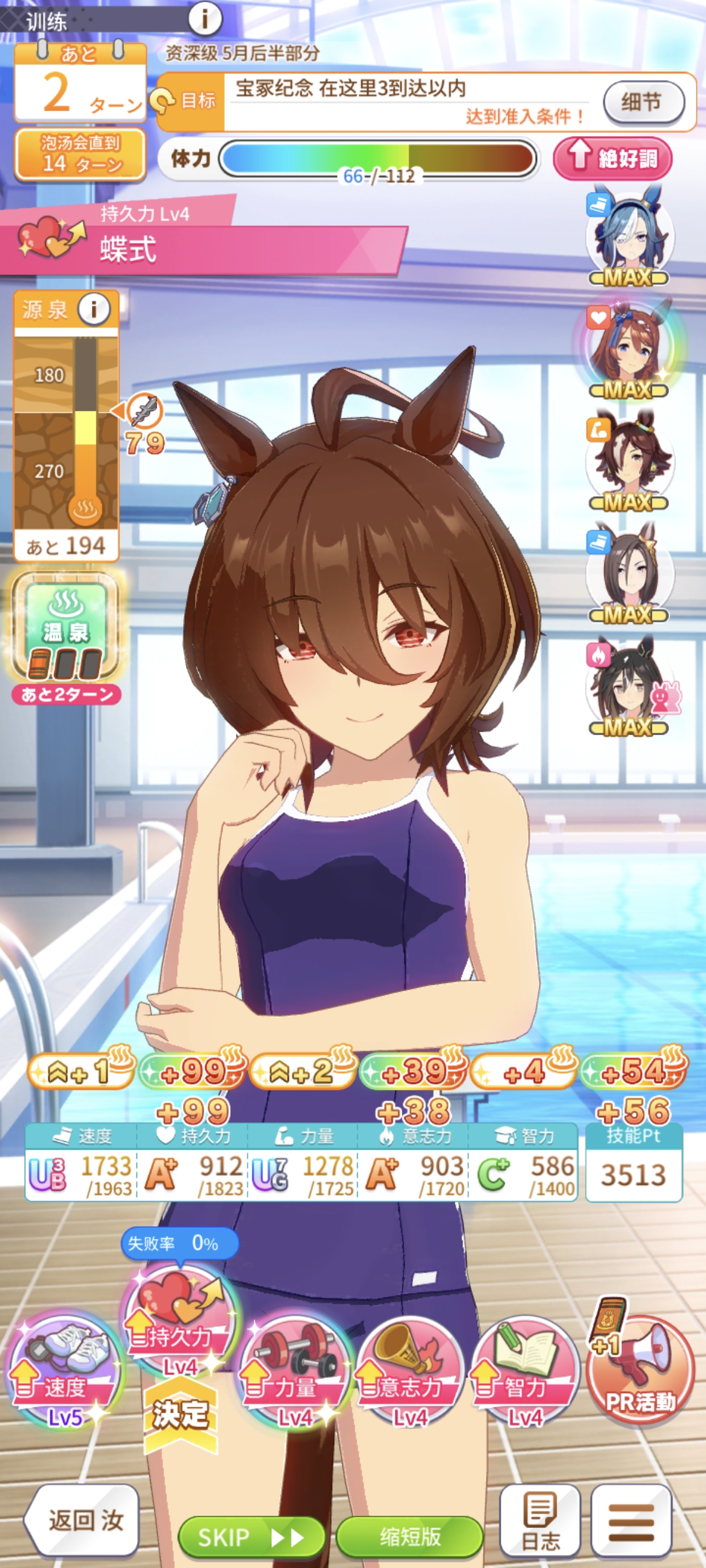Tap the 絶好調 mood indicator
706x1568 pixels.
click(x=612, y=159)
